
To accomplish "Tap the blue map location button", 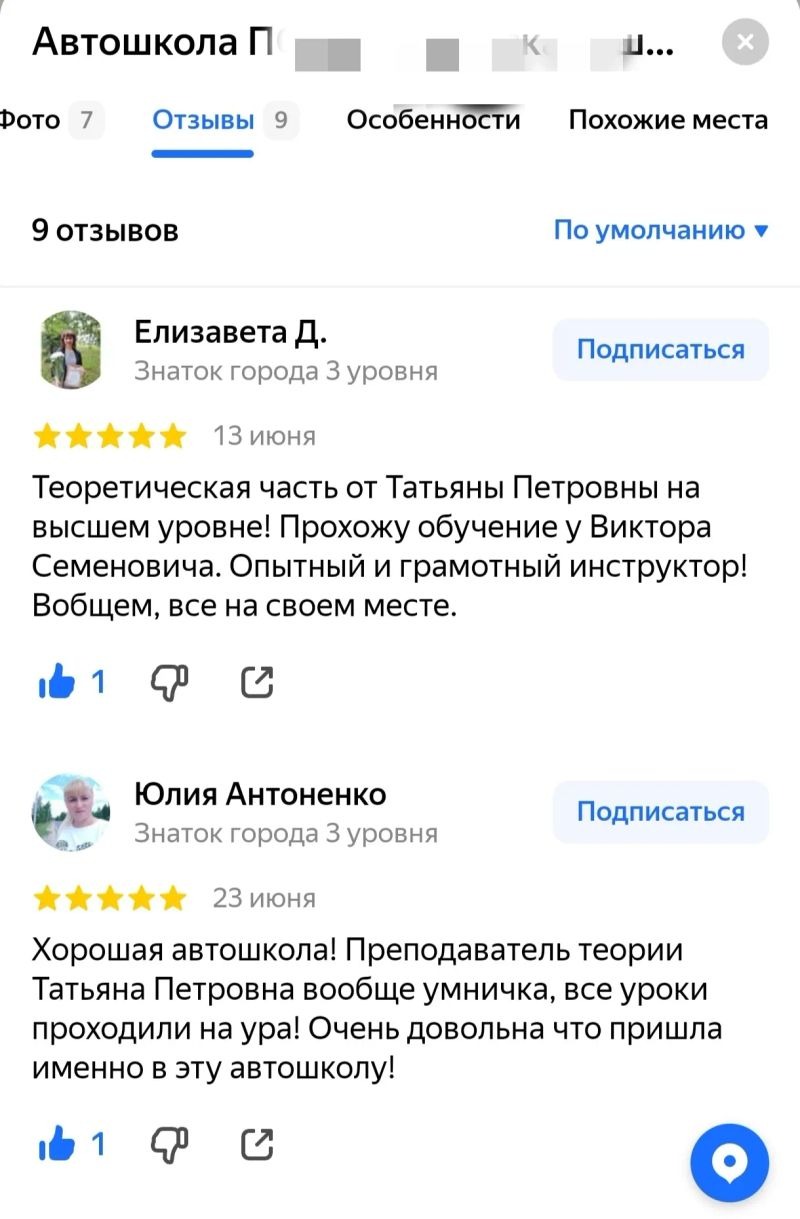I will point(730,1162).
